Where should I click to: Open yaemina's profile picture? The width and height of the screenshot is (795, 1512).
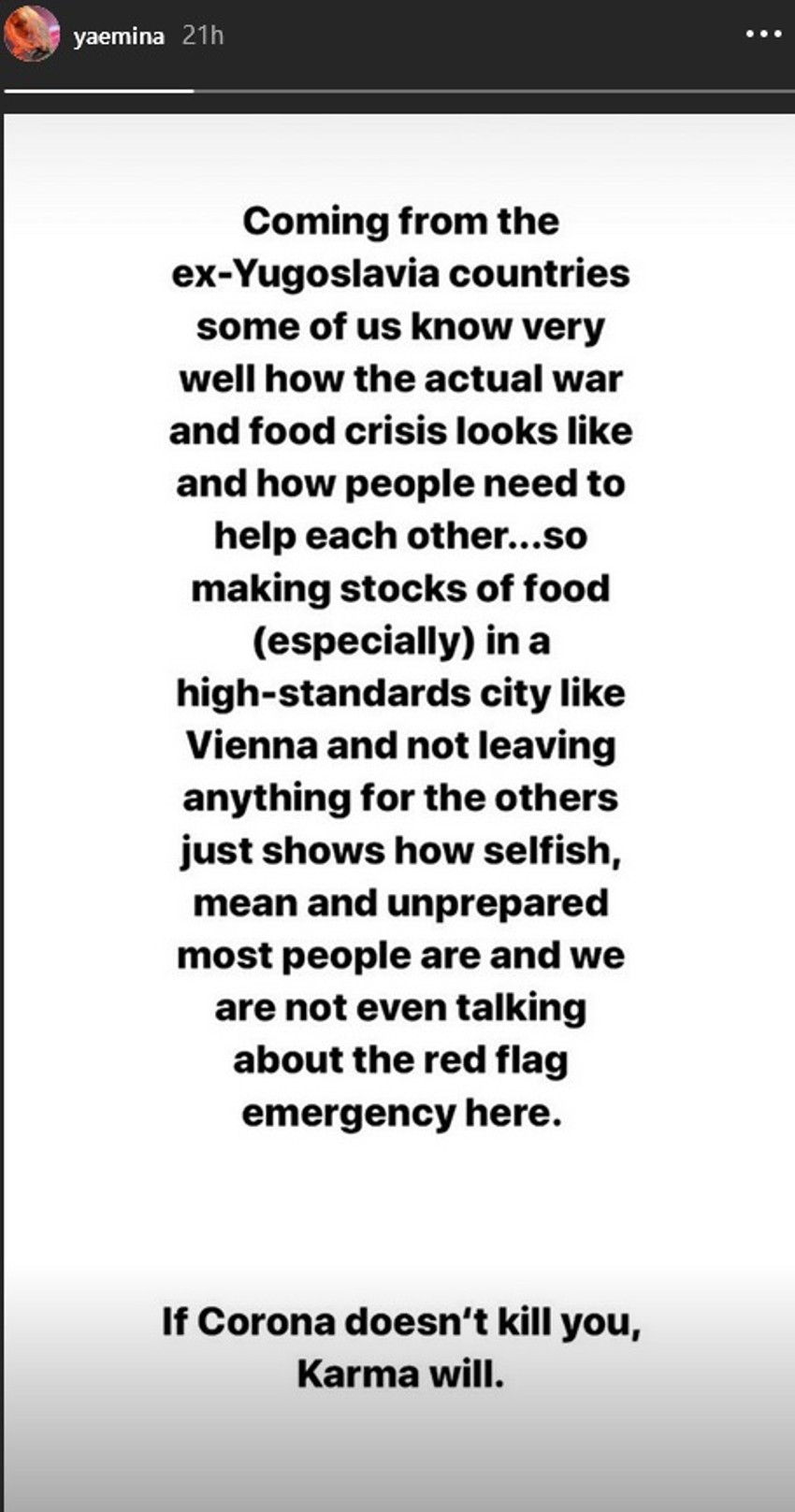pyautogui.click(x=32, y=34)
